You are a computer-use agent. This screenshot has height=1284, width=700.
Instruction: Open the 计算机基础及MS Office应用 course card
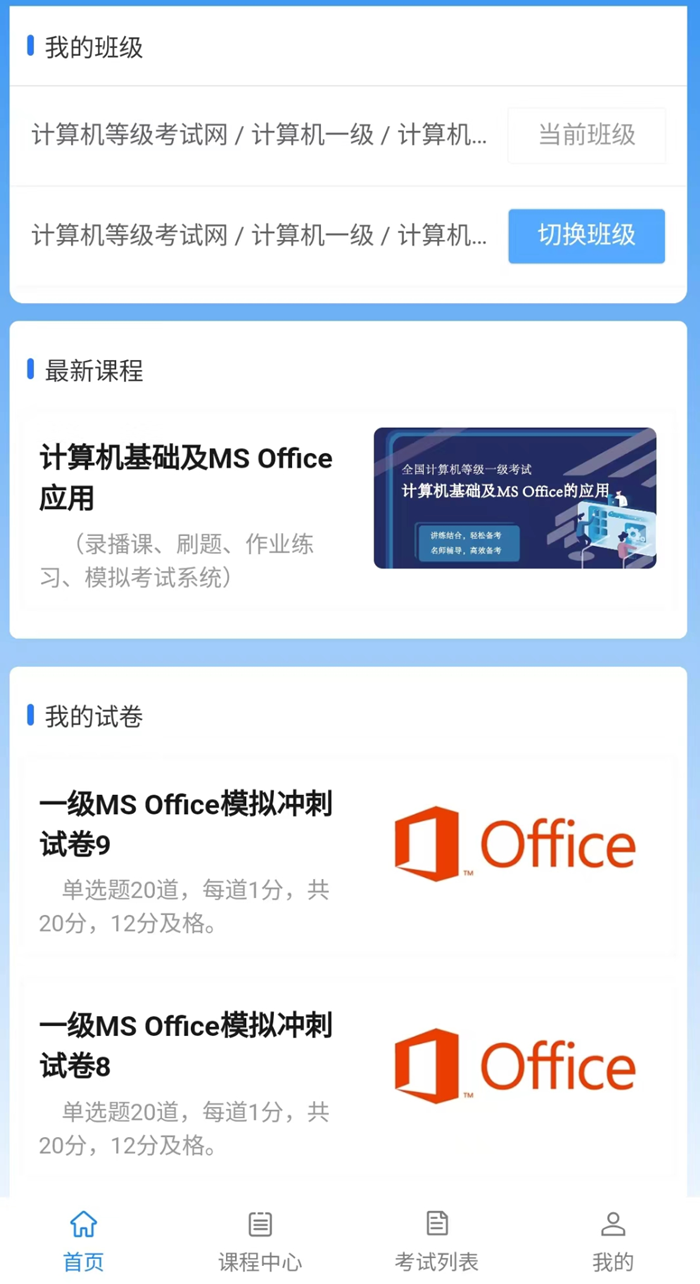[347, 508]
